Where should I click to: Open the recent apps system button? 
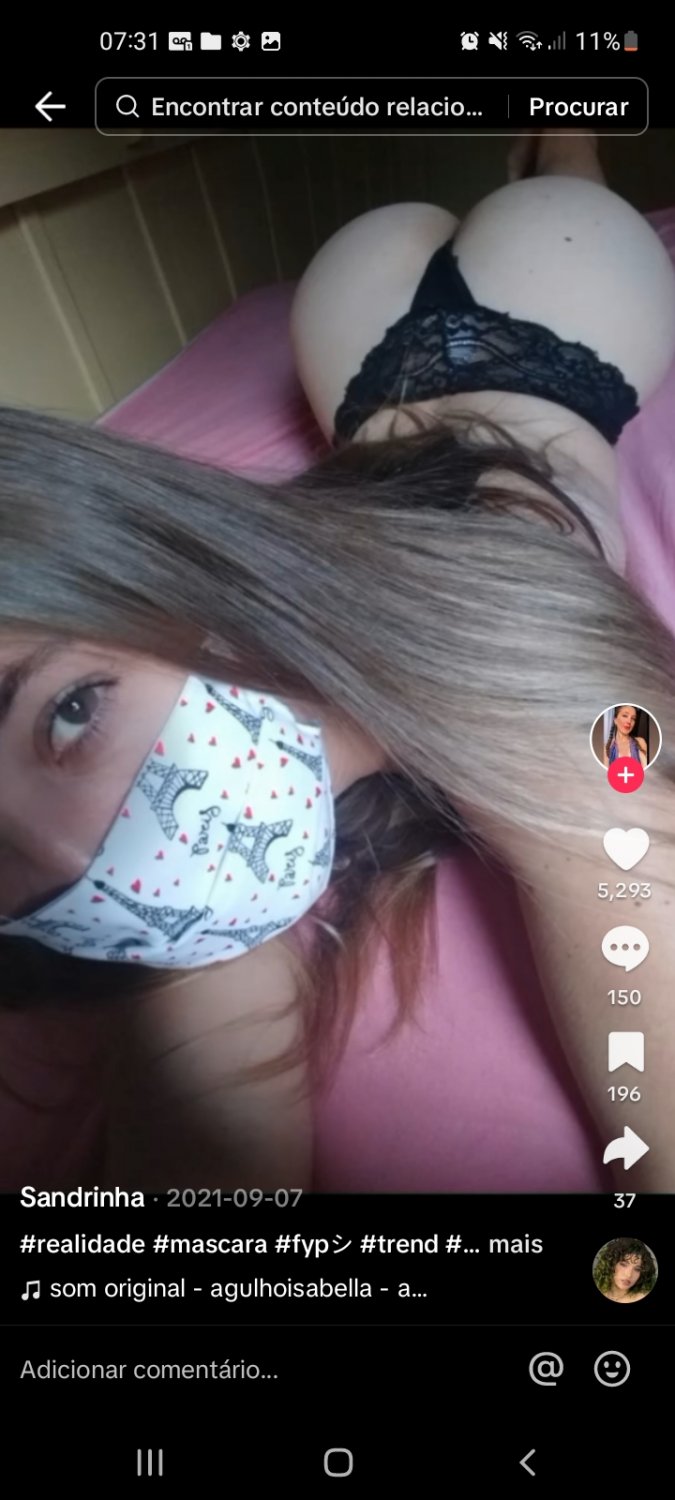[150, 1462]
